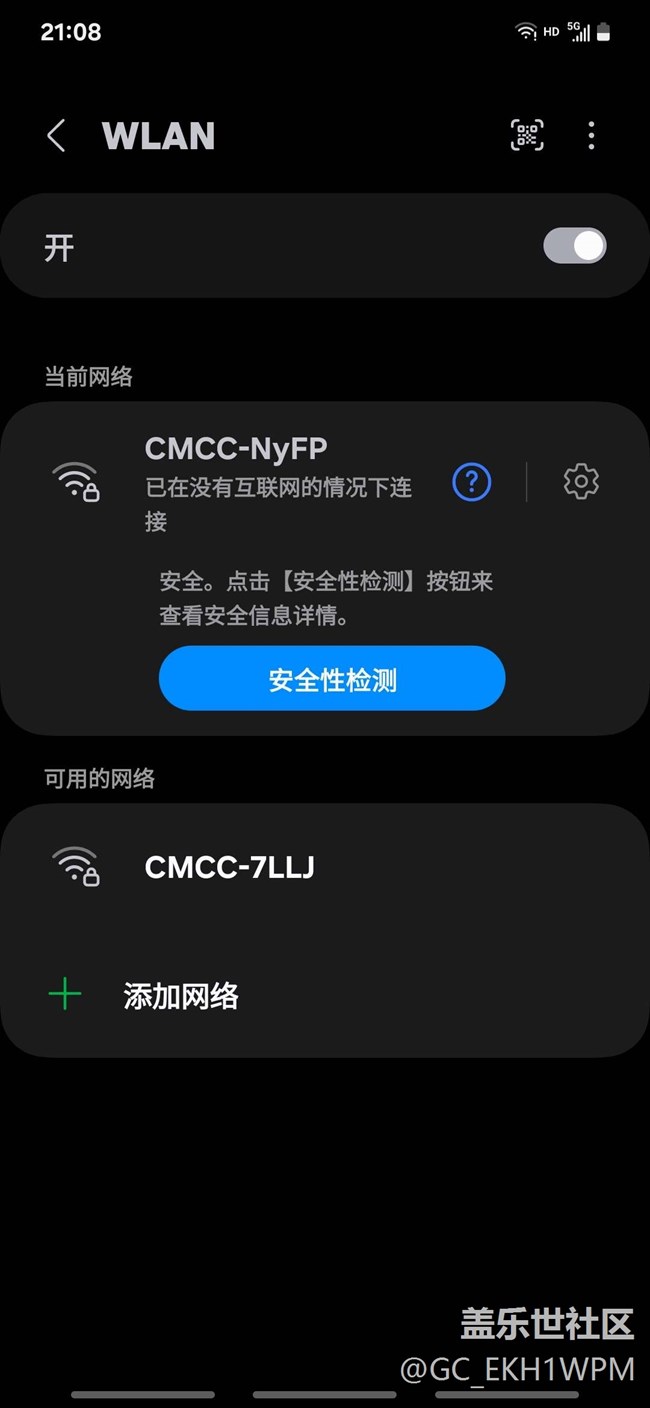Go back from the WLAN screen

tap(56, 136)
